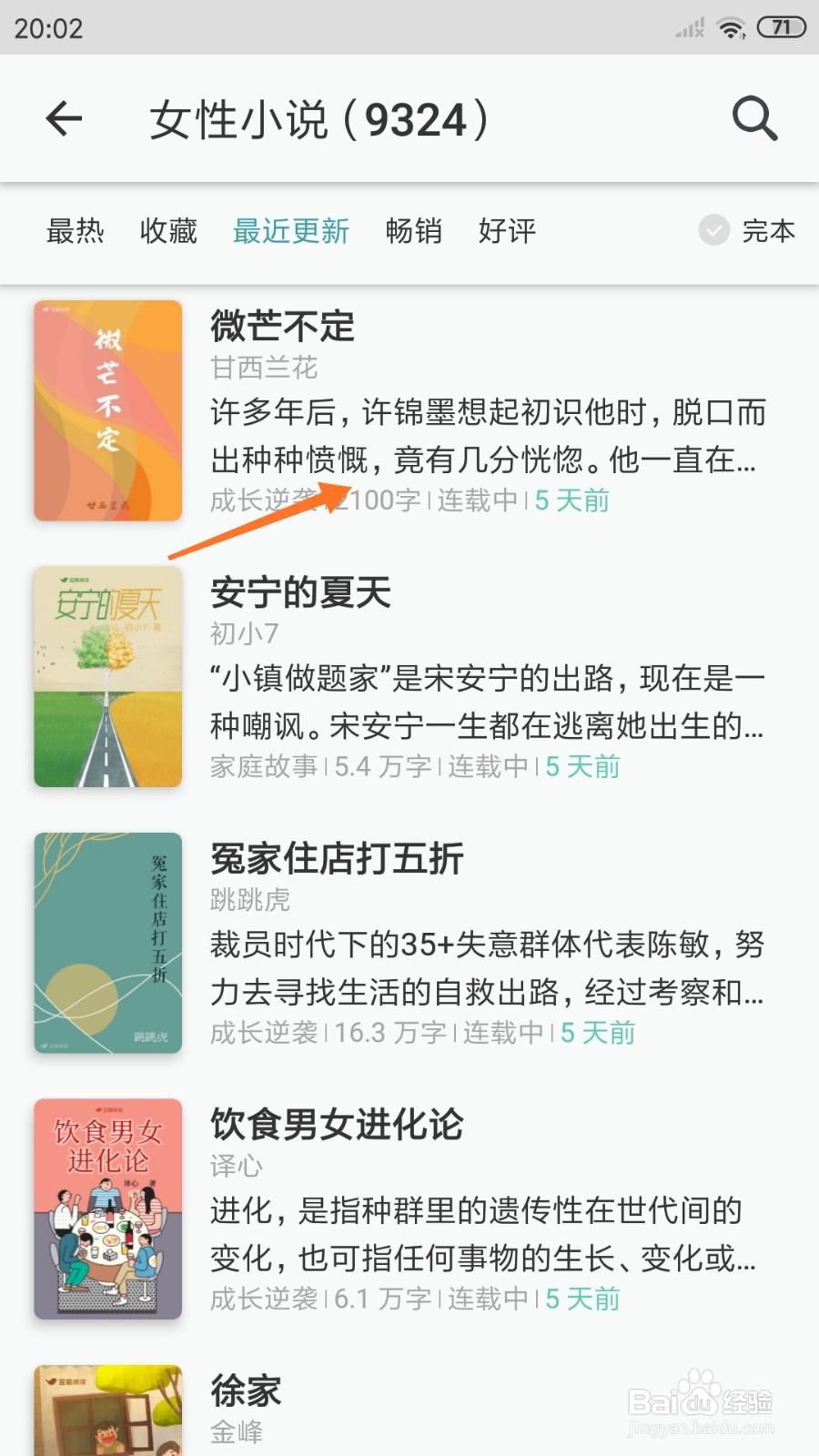Image resolution: width=819 pixels, height=1456 pixels.
Task: Switch sorting to 最热
Action: (76, 232)
